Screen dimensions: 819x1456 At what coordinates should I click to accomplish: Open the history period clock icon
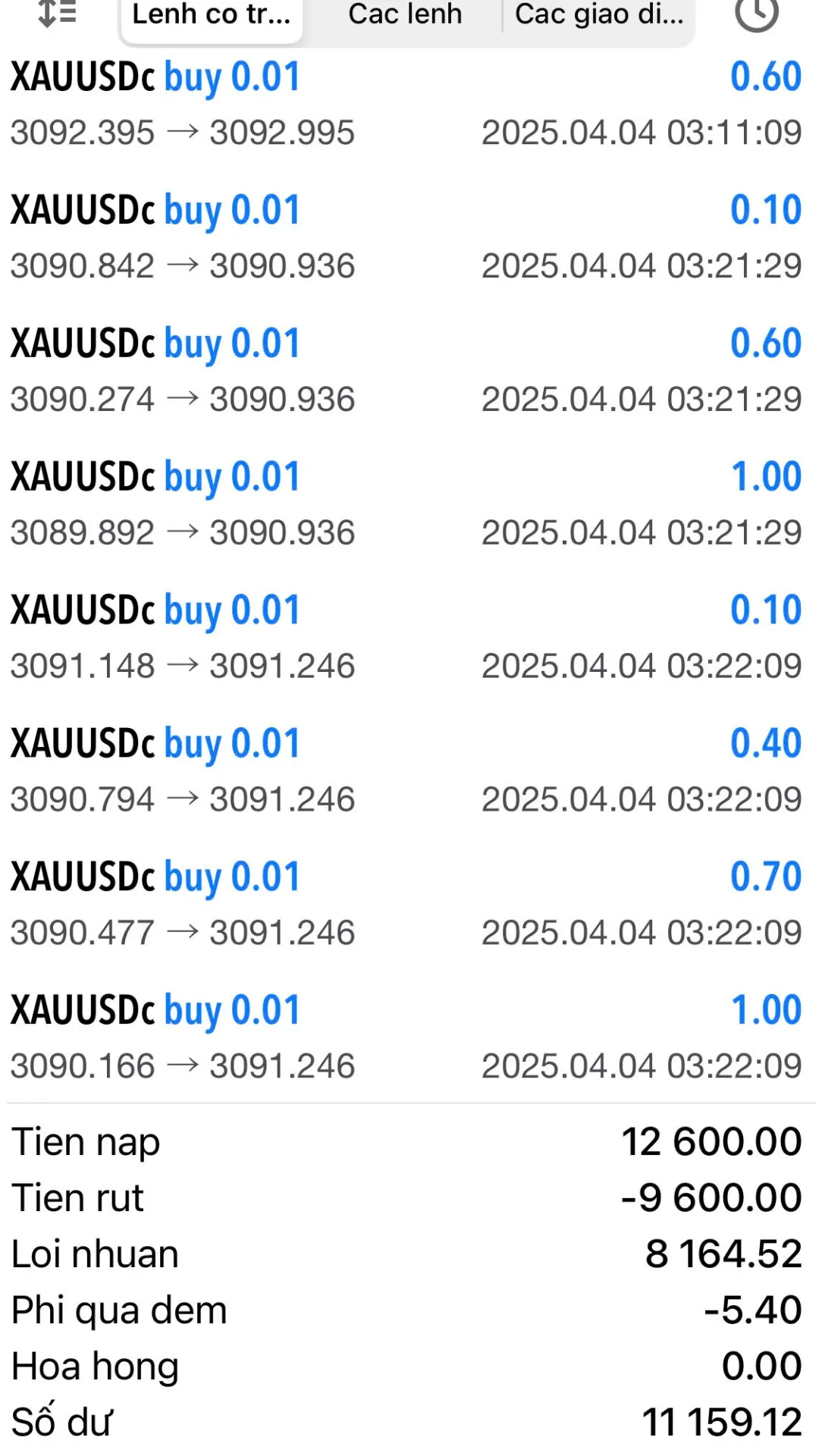pos(757,14)
